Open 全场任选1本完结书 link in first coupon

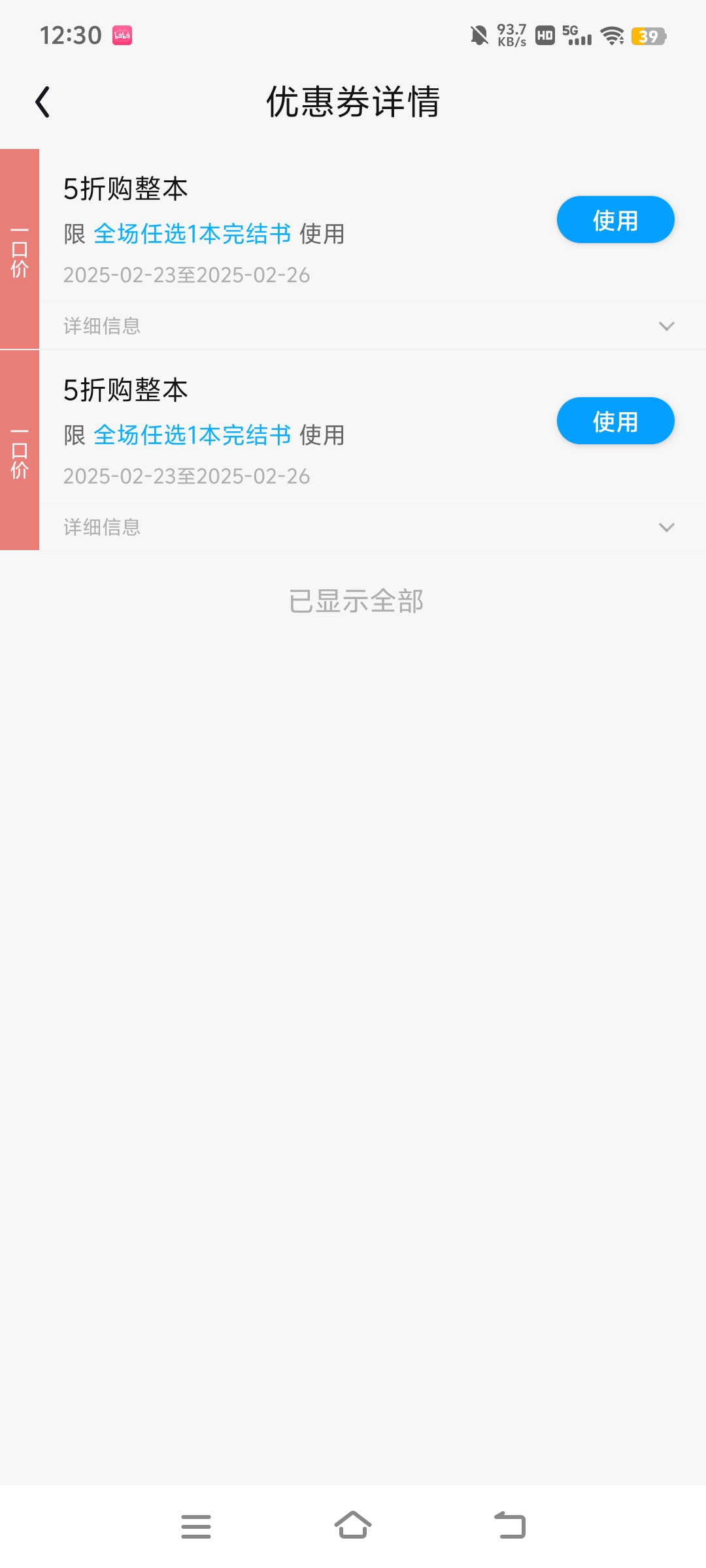click(192, 234)
